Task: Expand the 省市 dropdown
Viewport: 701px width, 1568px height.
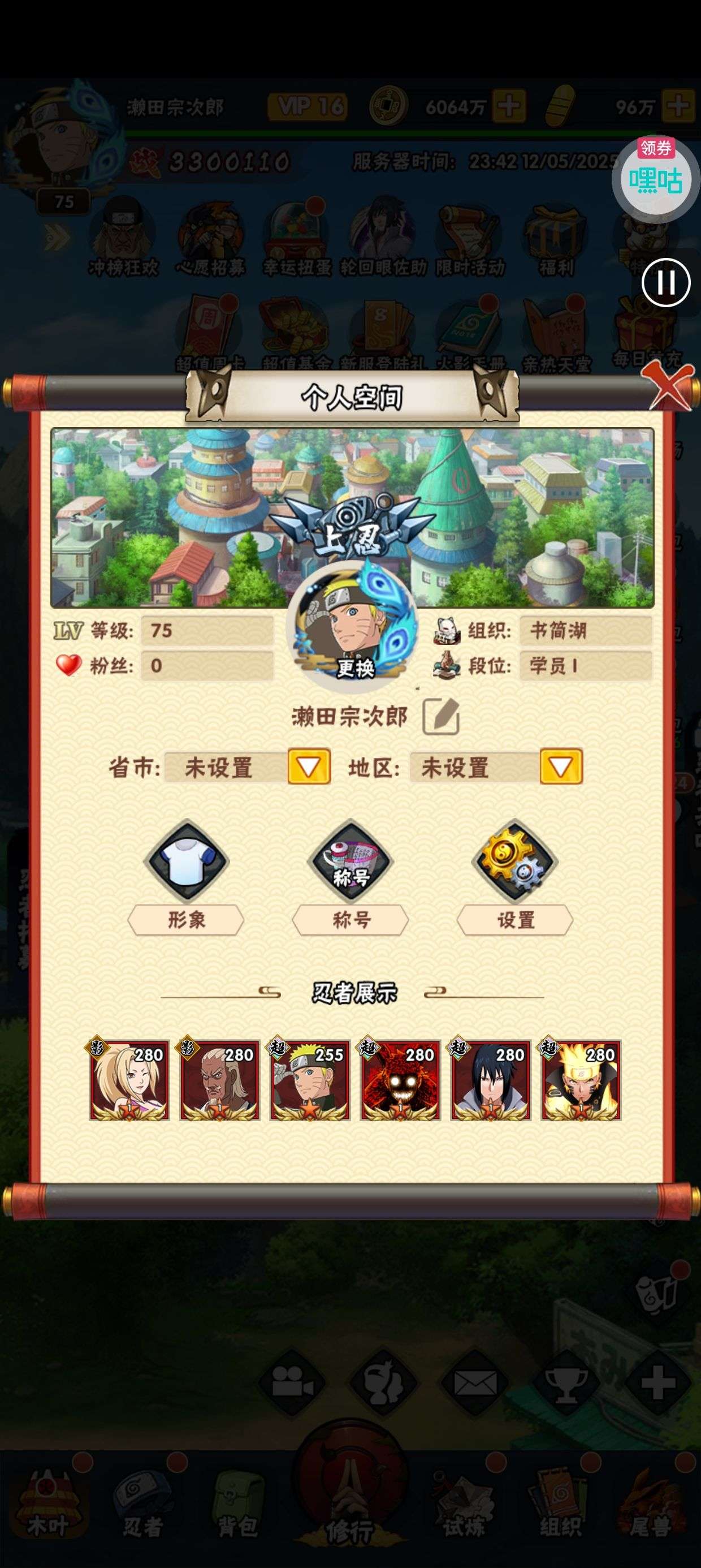Action: (x=309, y=766)
